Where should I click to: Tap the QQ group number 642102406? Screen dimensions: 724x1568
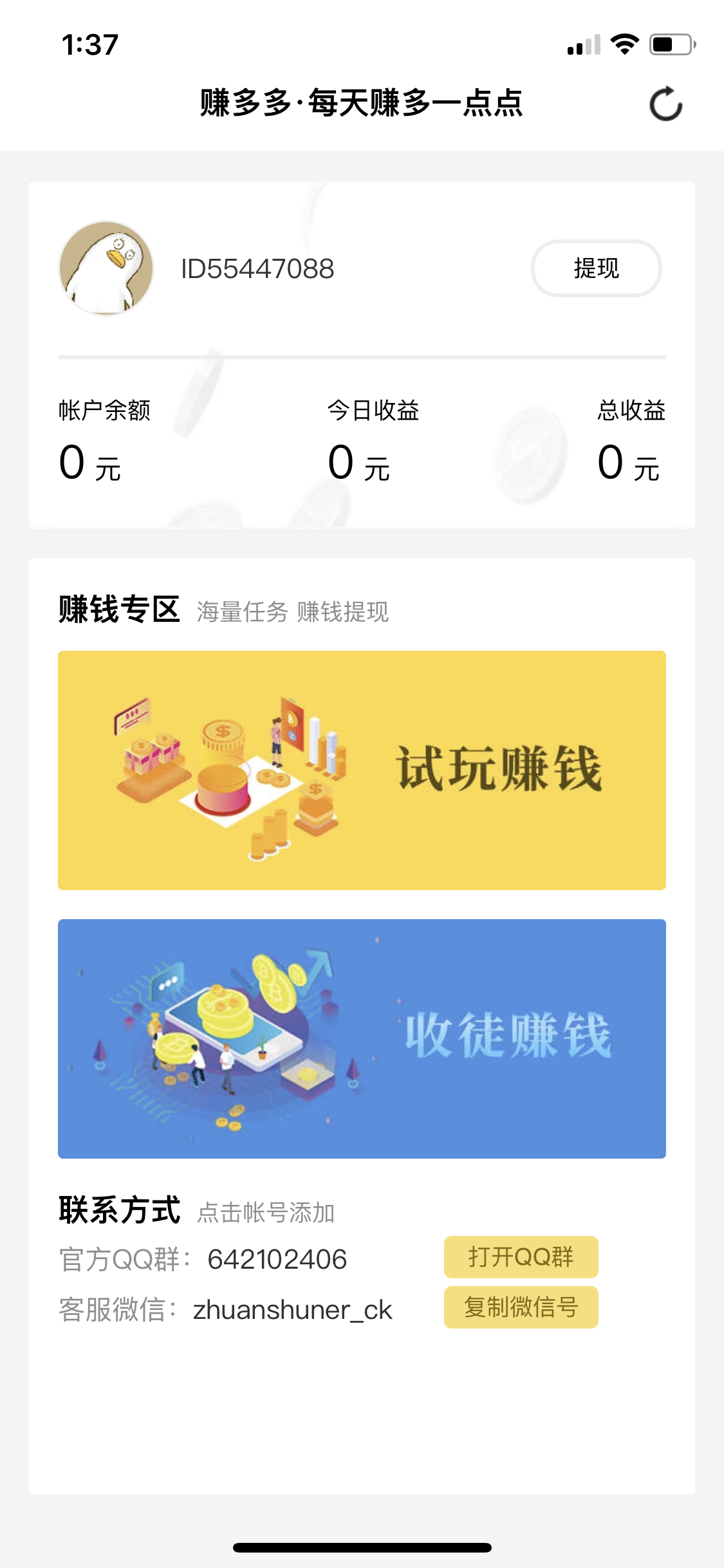pyautogui.click(x=277, y=1258)
